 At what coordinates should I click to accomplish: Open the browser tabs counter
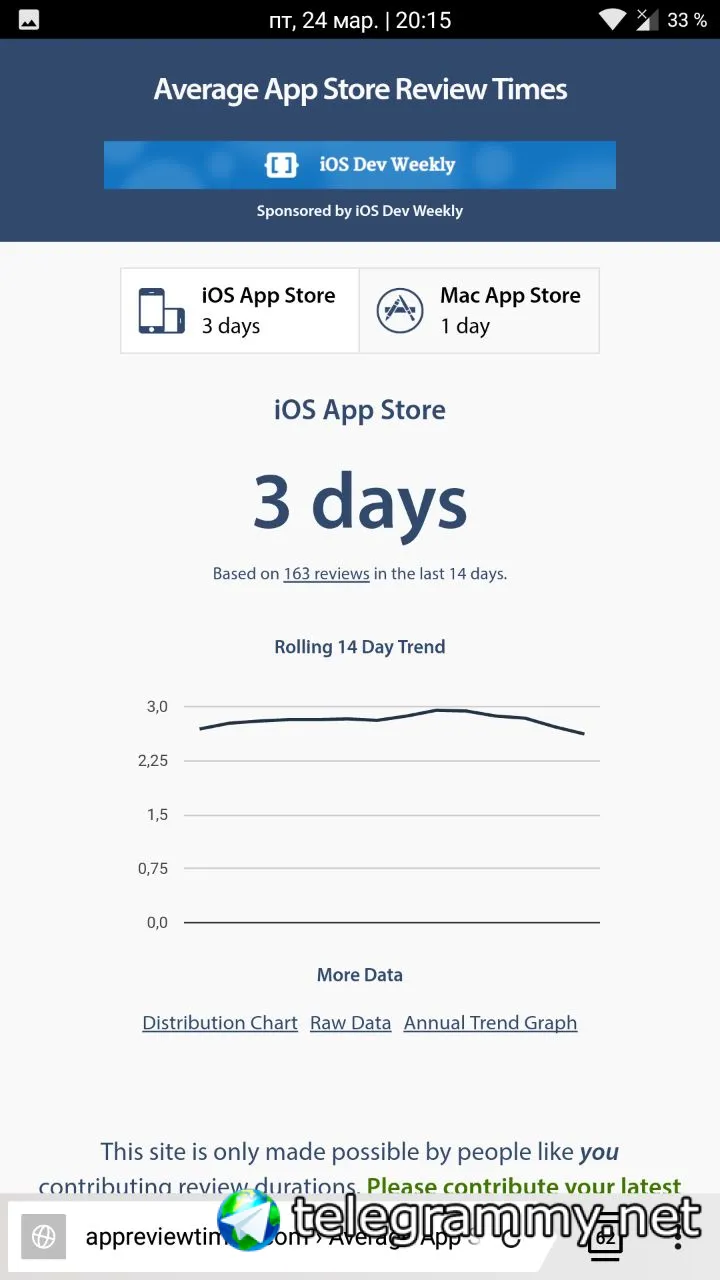pos(605,1238)
